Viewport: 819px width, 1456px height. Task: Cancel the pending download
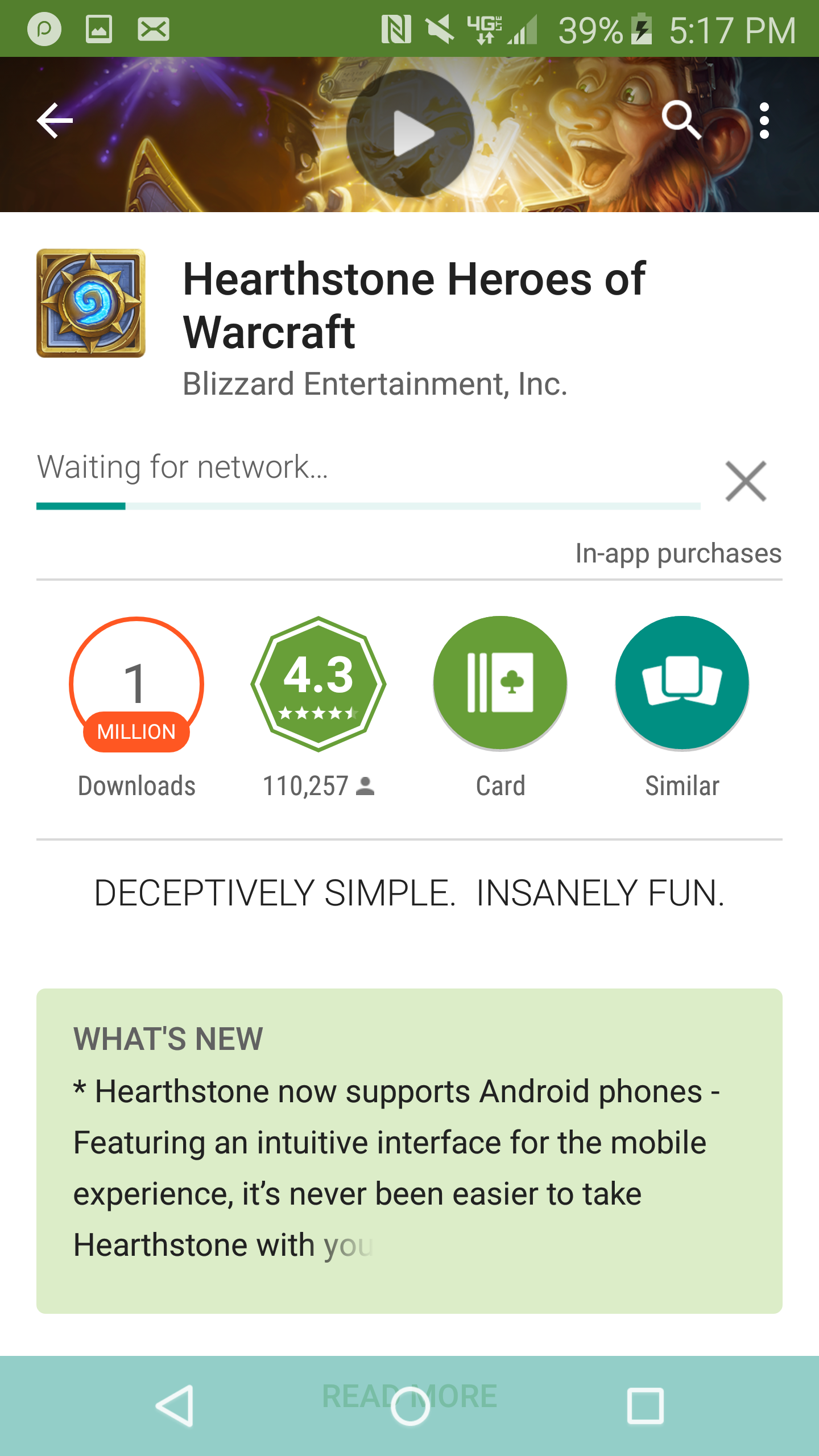(x=746, y=481)
